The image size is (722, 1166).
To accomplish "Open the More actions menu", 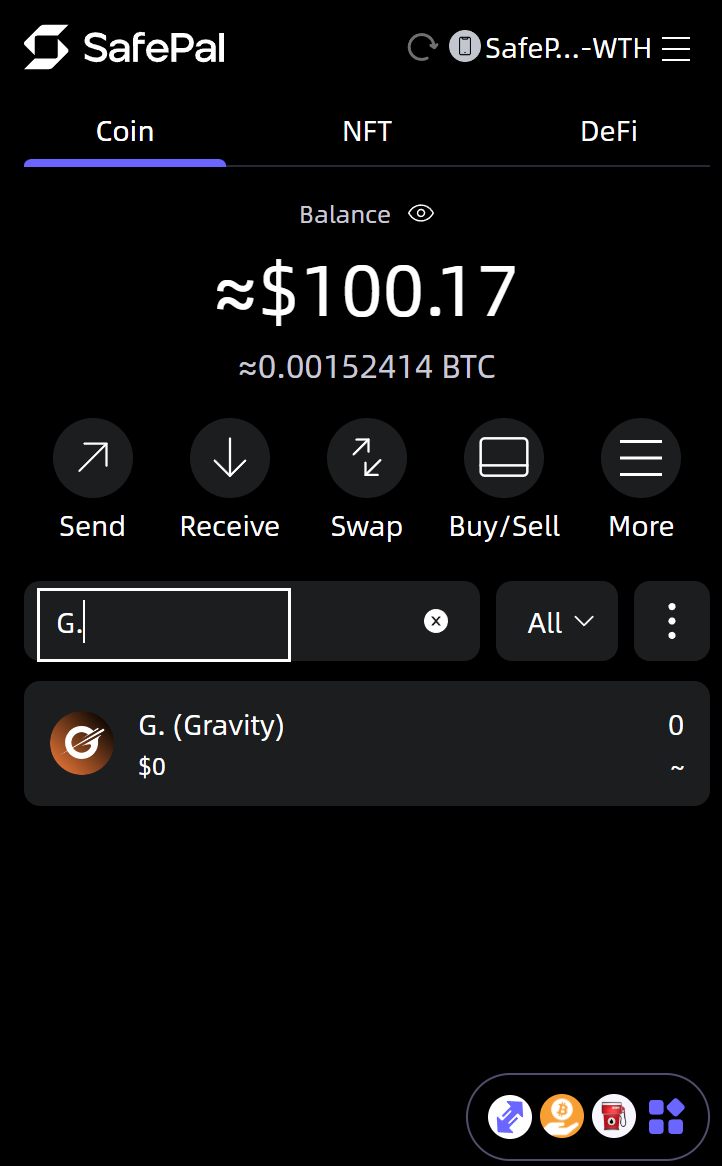I will click(x=641, y=458).
